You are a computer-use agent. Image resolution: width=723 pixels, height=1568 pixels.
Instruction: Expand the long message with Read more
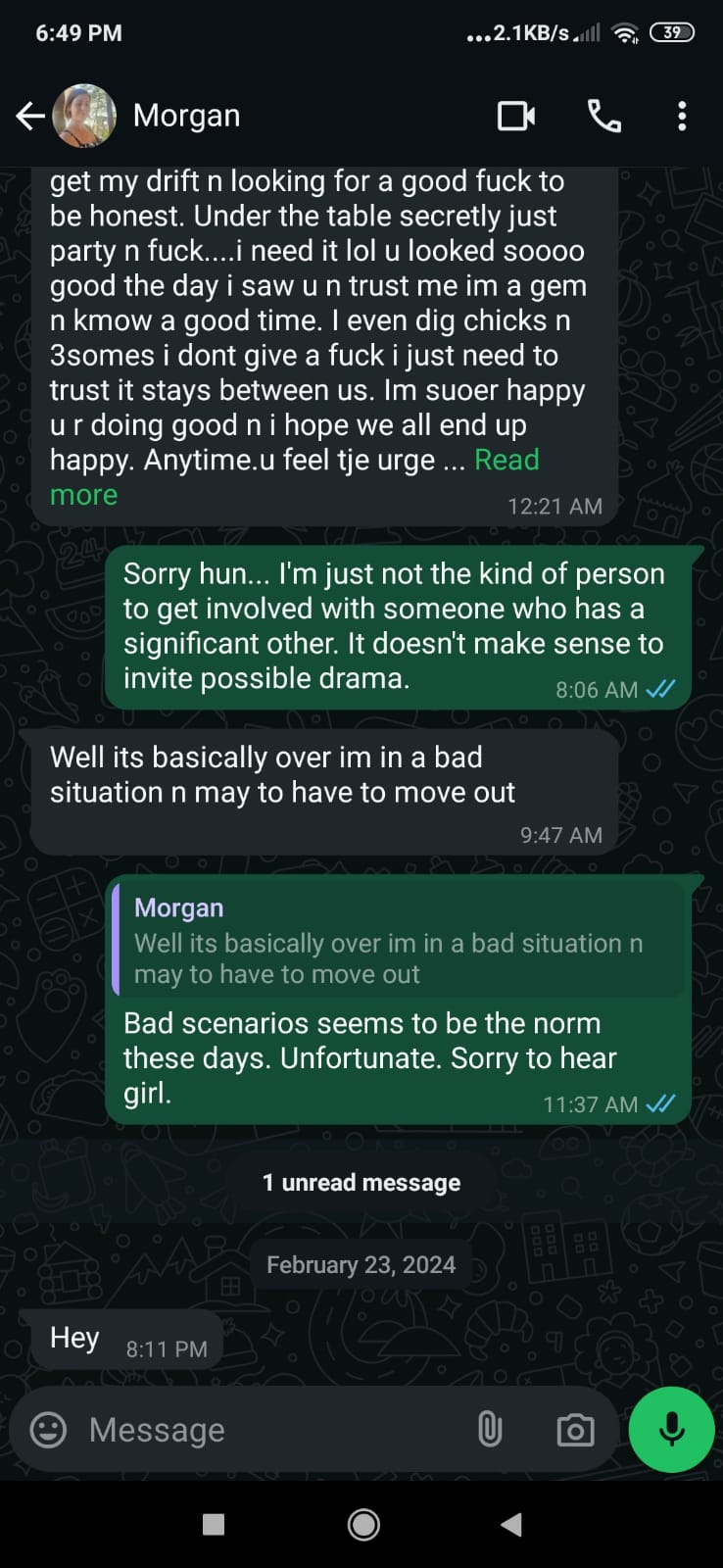[x=506, y=460]
